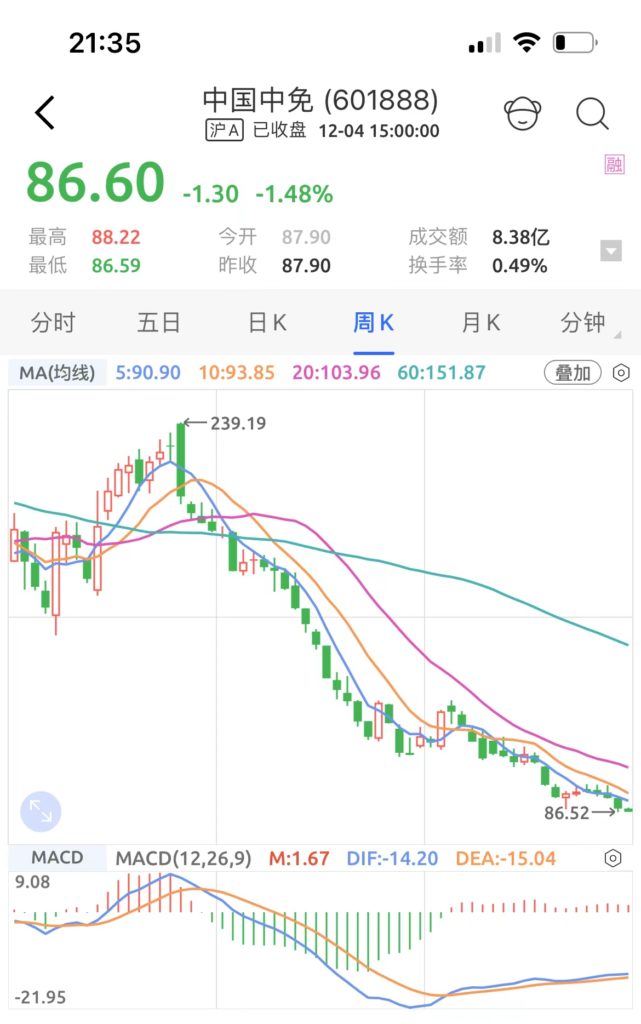Tap the 叠加 overlay button

tap(573, 373)
